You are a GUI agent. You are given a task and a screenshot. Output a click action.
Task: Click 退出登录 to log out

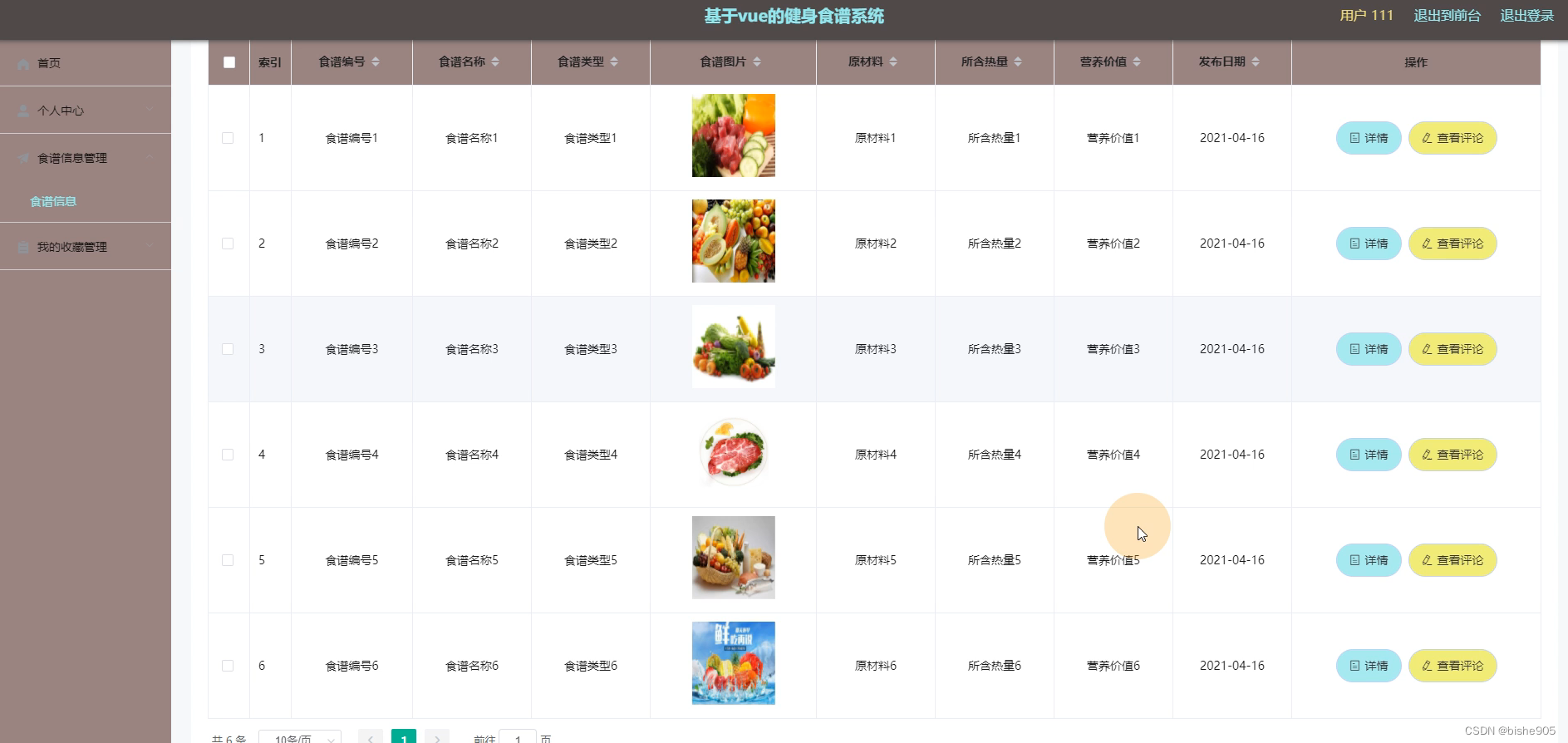1526,16
